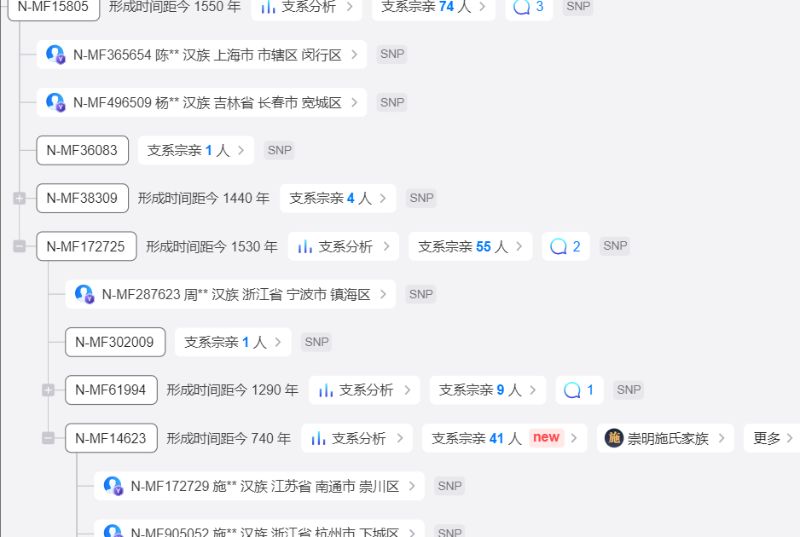The width and height of the screenshot is (800, 537).
Task: Open user N-MF287623 周** entry
Action: (231, 294)
